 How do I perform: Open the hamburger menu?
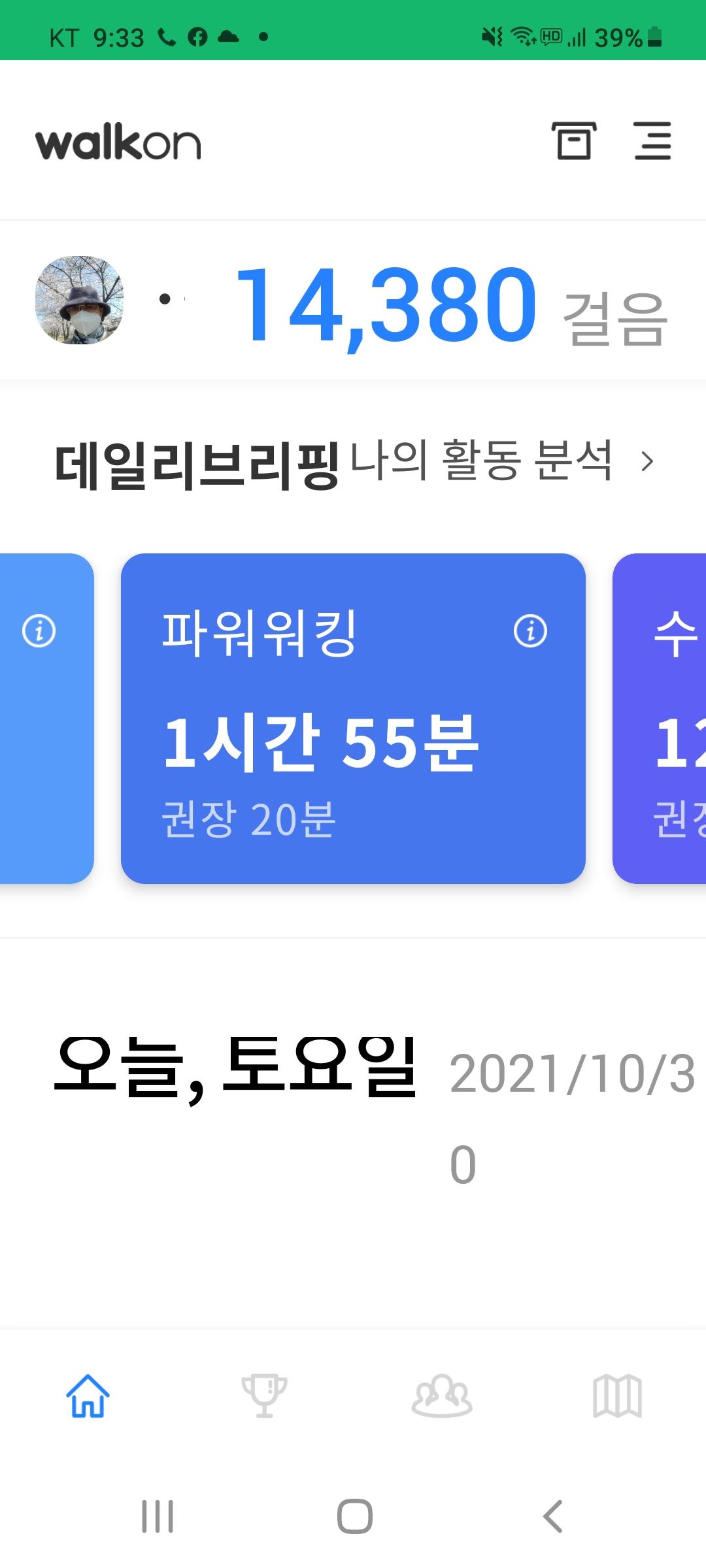click(652, 140)
